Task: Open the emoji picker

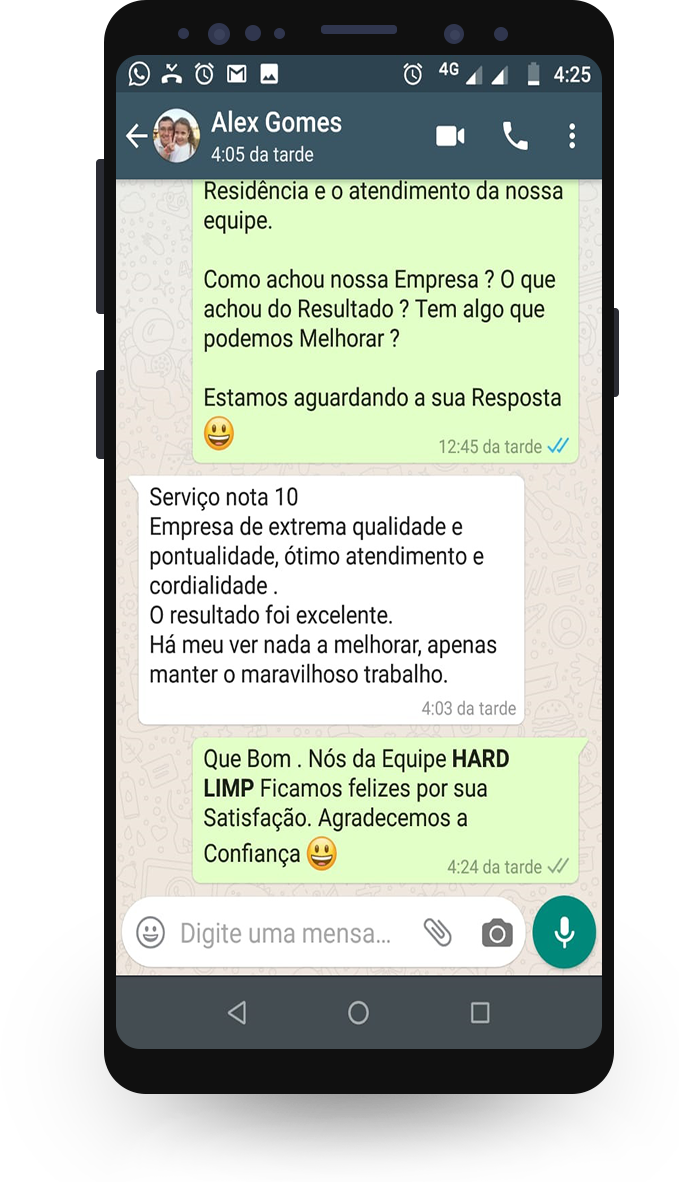Action: point(151,933)
